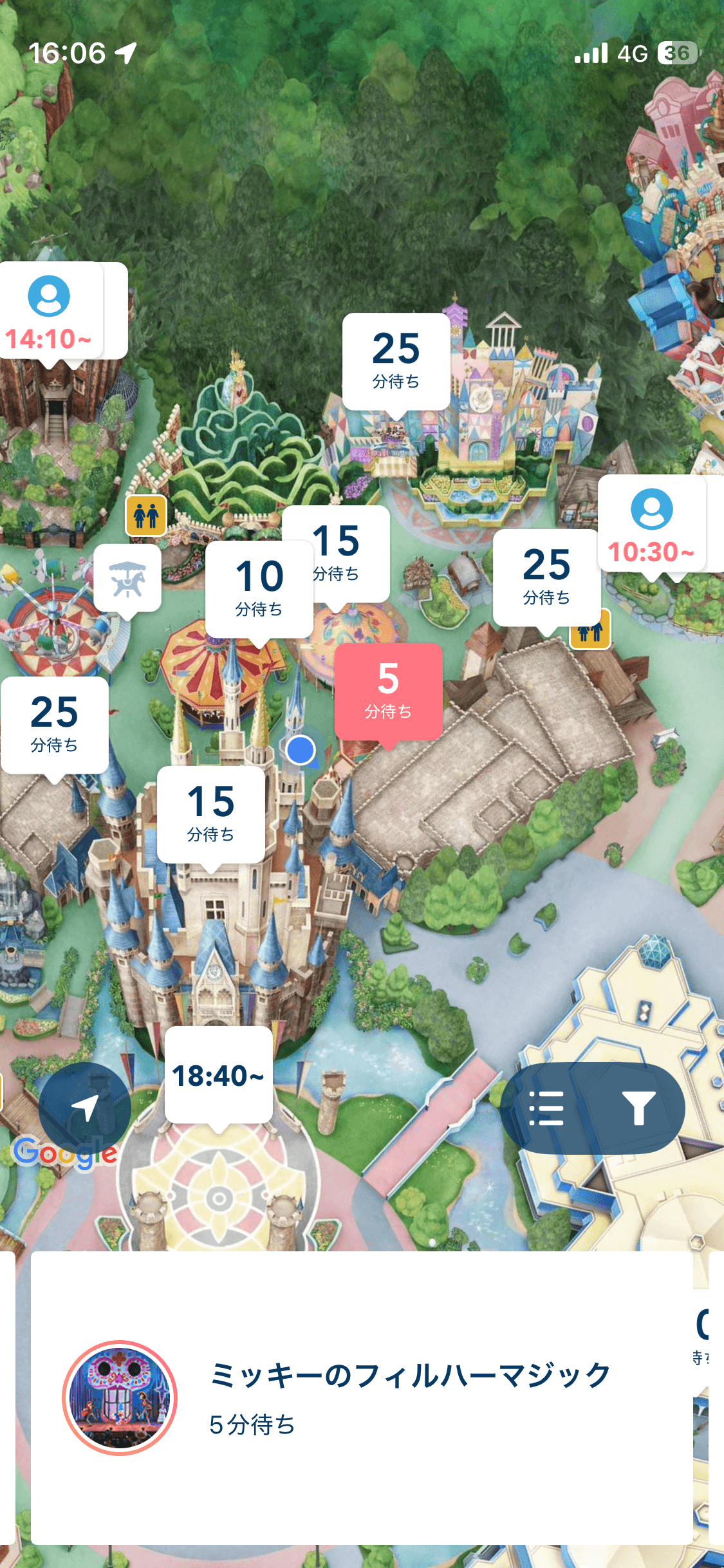The image size is (724, 1568).
Task: Select the 10分待ち map marker
Action: coord(259,589)
